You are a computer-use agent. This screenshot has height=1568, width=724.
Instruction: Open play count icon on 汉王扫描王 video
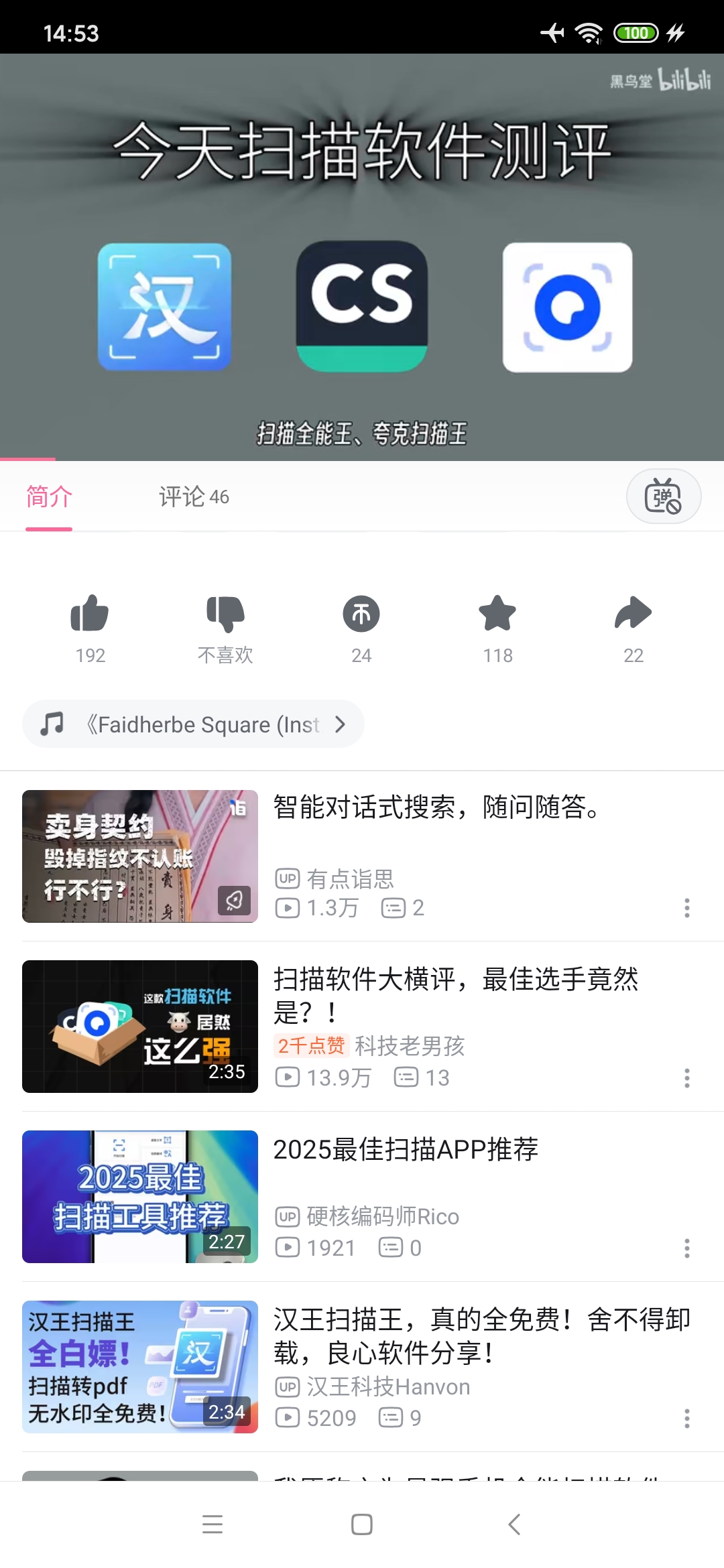click(x=287, y=1419)
